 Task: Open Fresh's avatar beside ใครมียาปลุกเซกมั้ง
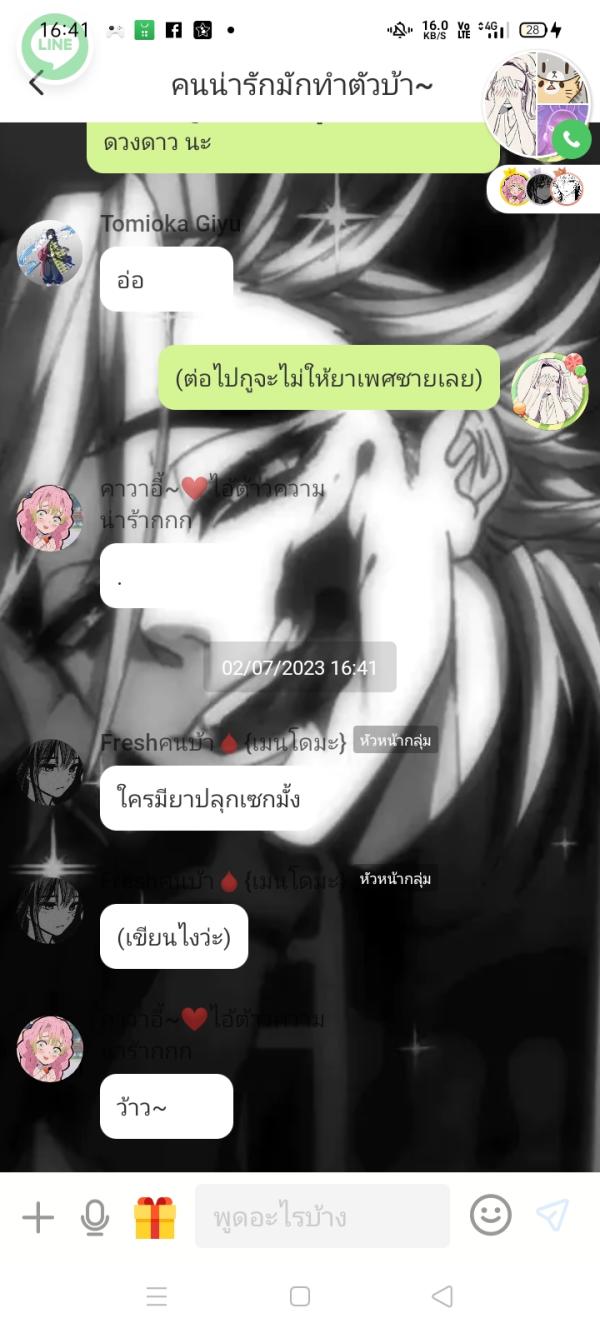(50, 772)
